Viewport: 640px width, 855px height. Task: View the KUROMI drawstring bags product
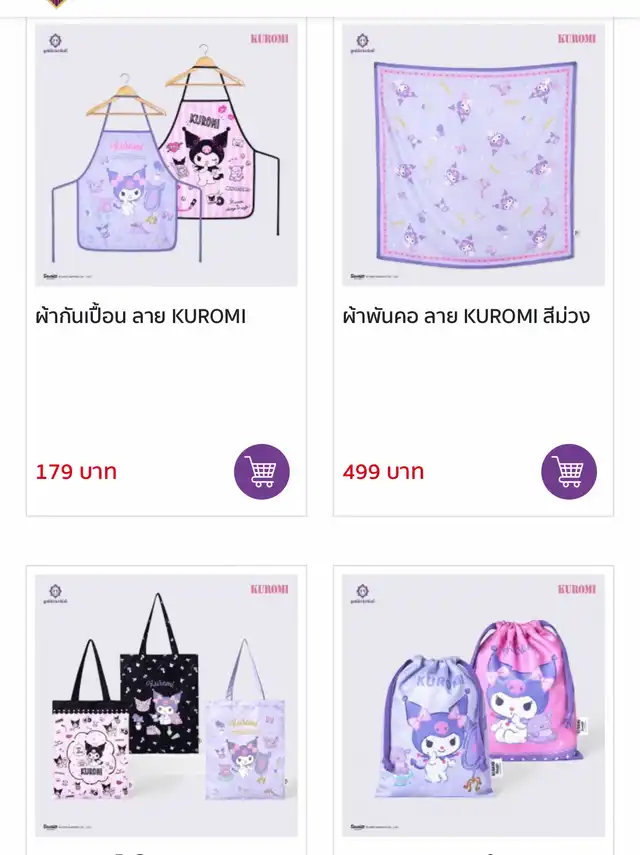pos(473,705)
